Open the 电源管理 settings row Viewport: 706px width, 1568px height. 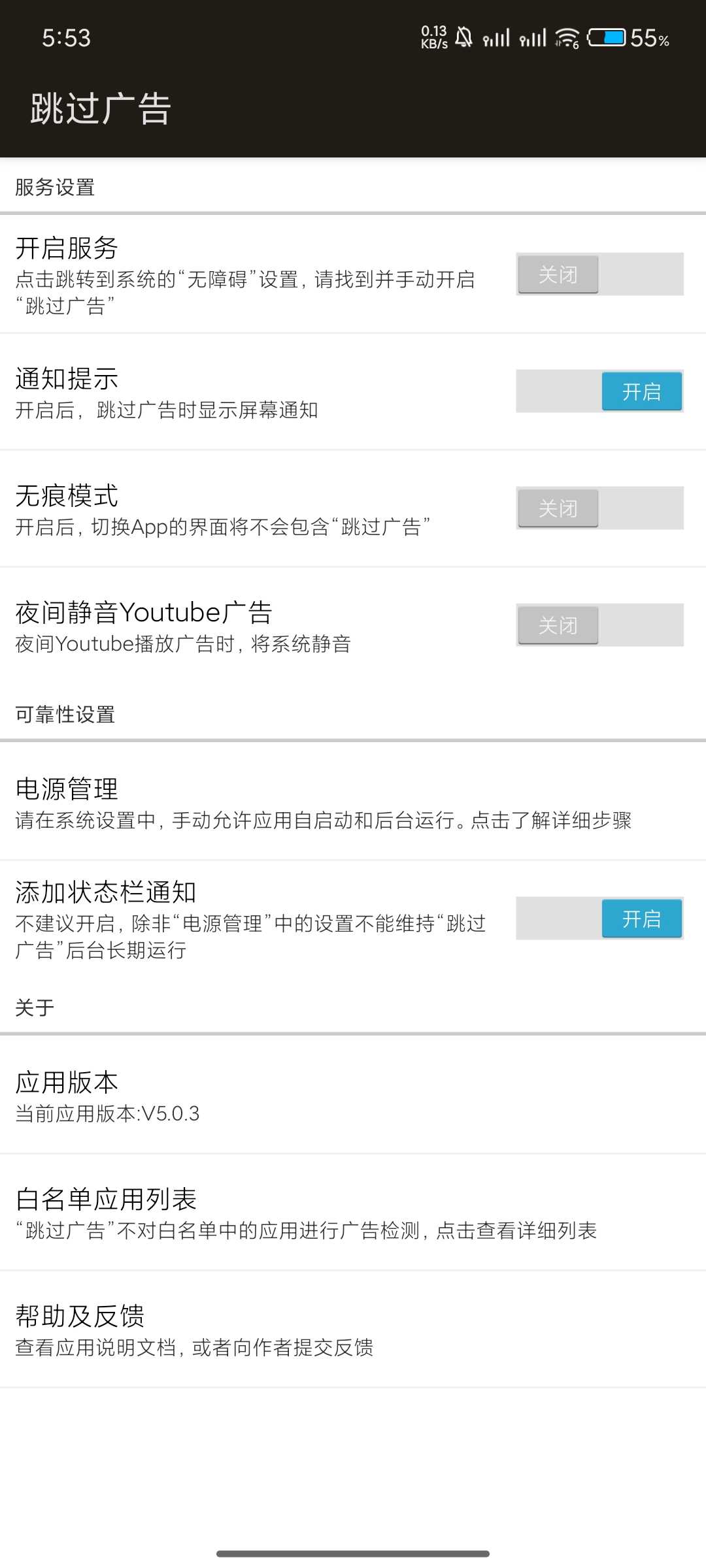coord(353,802)
